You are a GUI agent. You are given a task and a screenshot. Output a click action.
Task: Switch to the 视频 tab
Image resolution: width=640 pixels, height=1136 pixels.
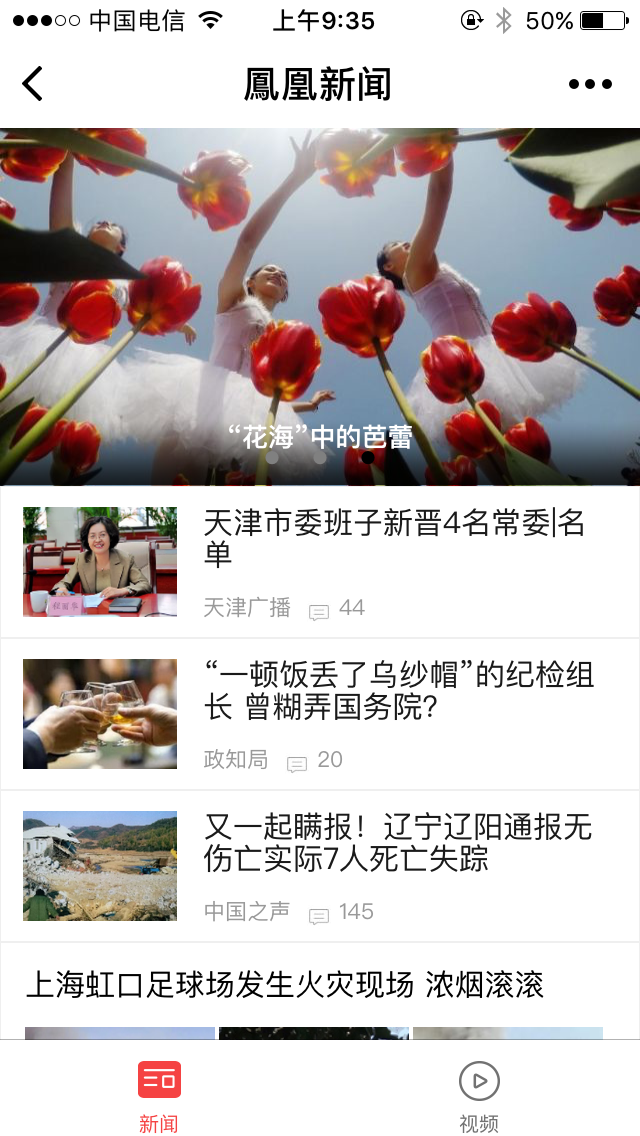pyautogui.click(x=479, y=1095)
